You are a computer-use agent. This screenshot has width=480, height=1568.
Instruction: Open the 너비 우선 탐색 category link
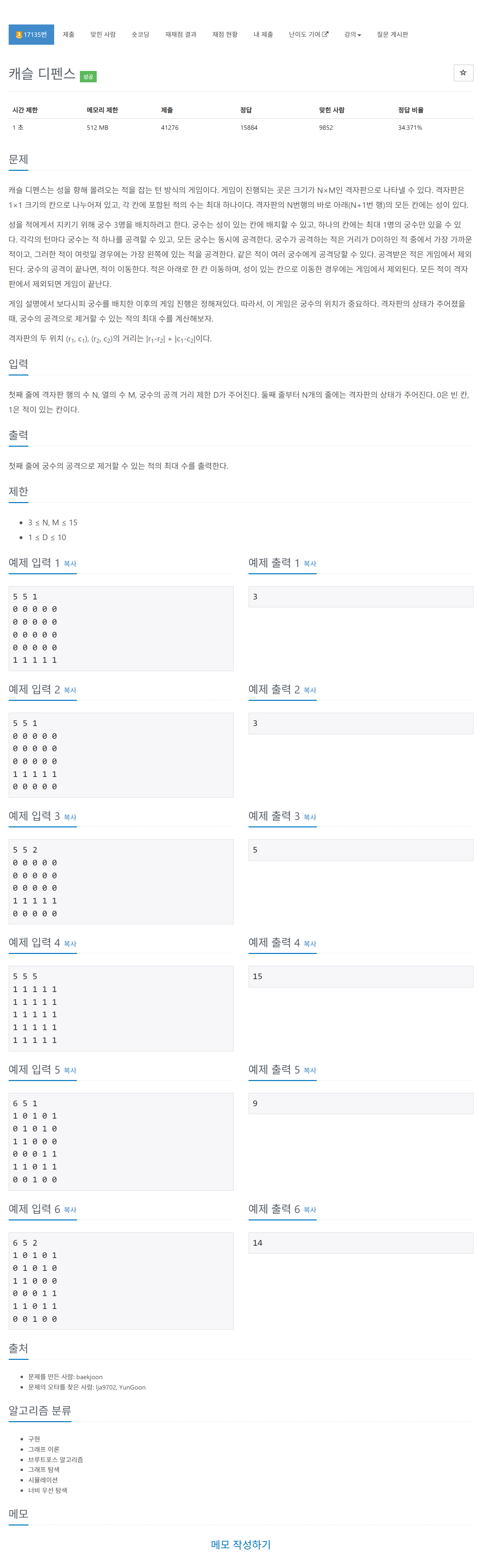tap(47, 1490)
